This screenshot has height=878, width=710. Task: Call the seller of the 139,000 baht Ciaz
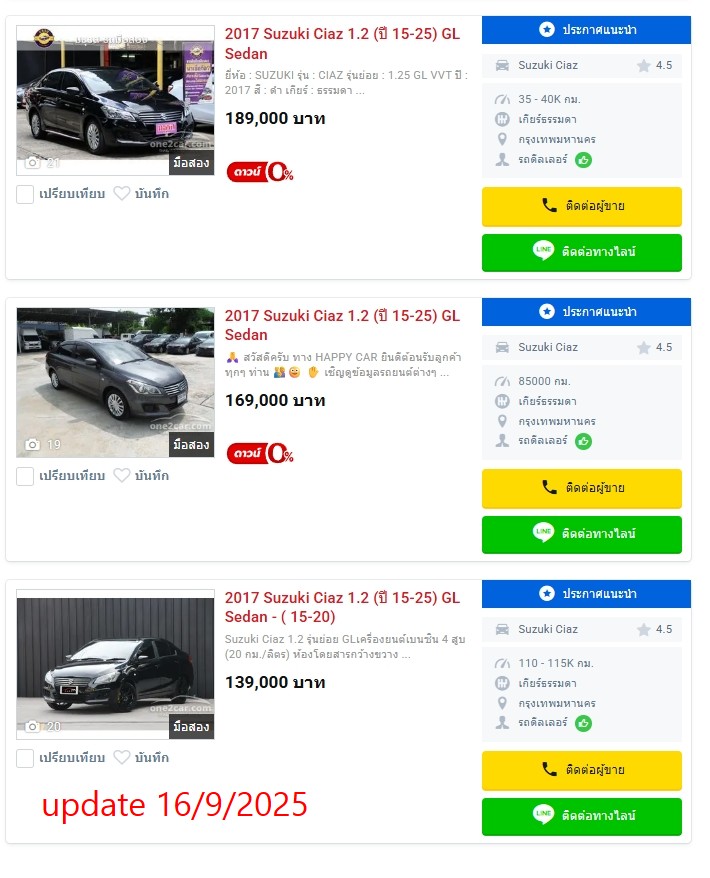(x=581, y=770)
